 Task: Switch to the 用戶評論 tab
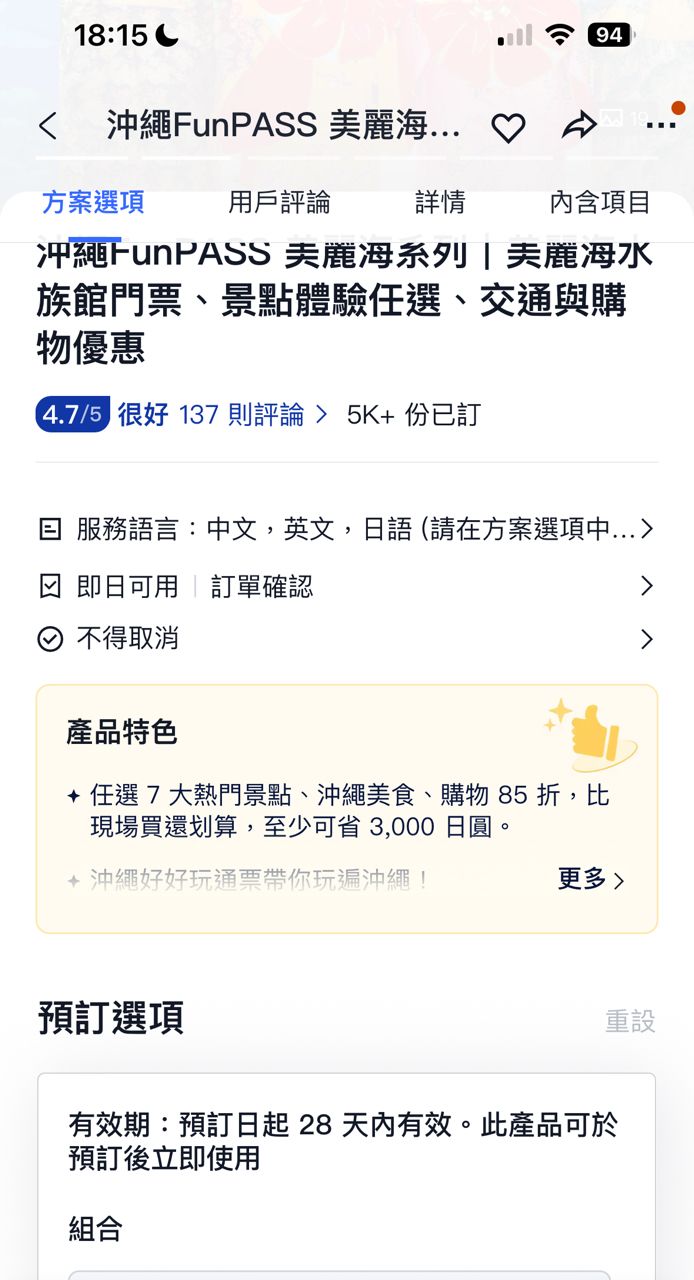pyautogui.click(x=279, y=203)
